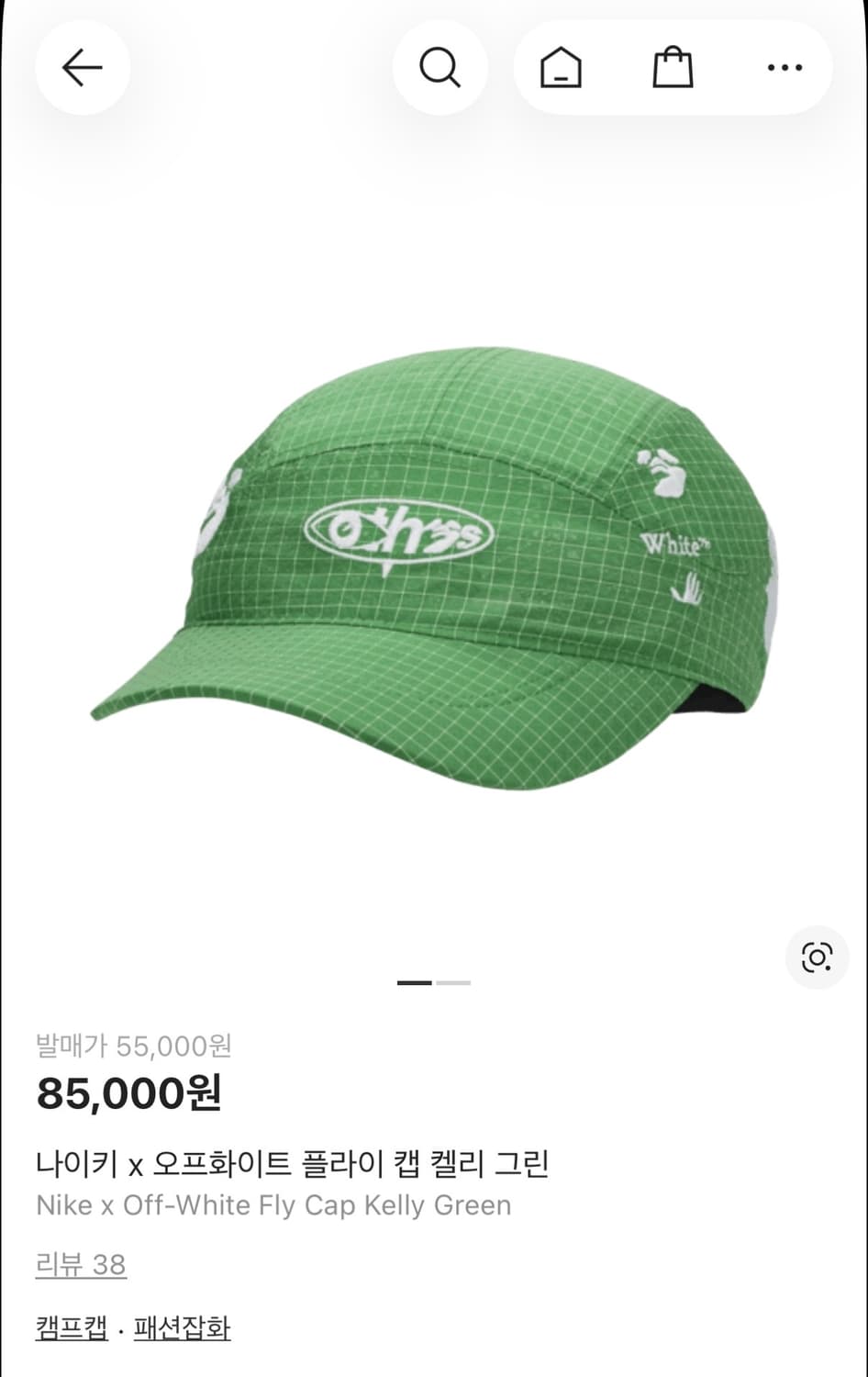Open the 캠프캡 category link
This screenshot has width=868, height=1377.
click(71, 1327)
